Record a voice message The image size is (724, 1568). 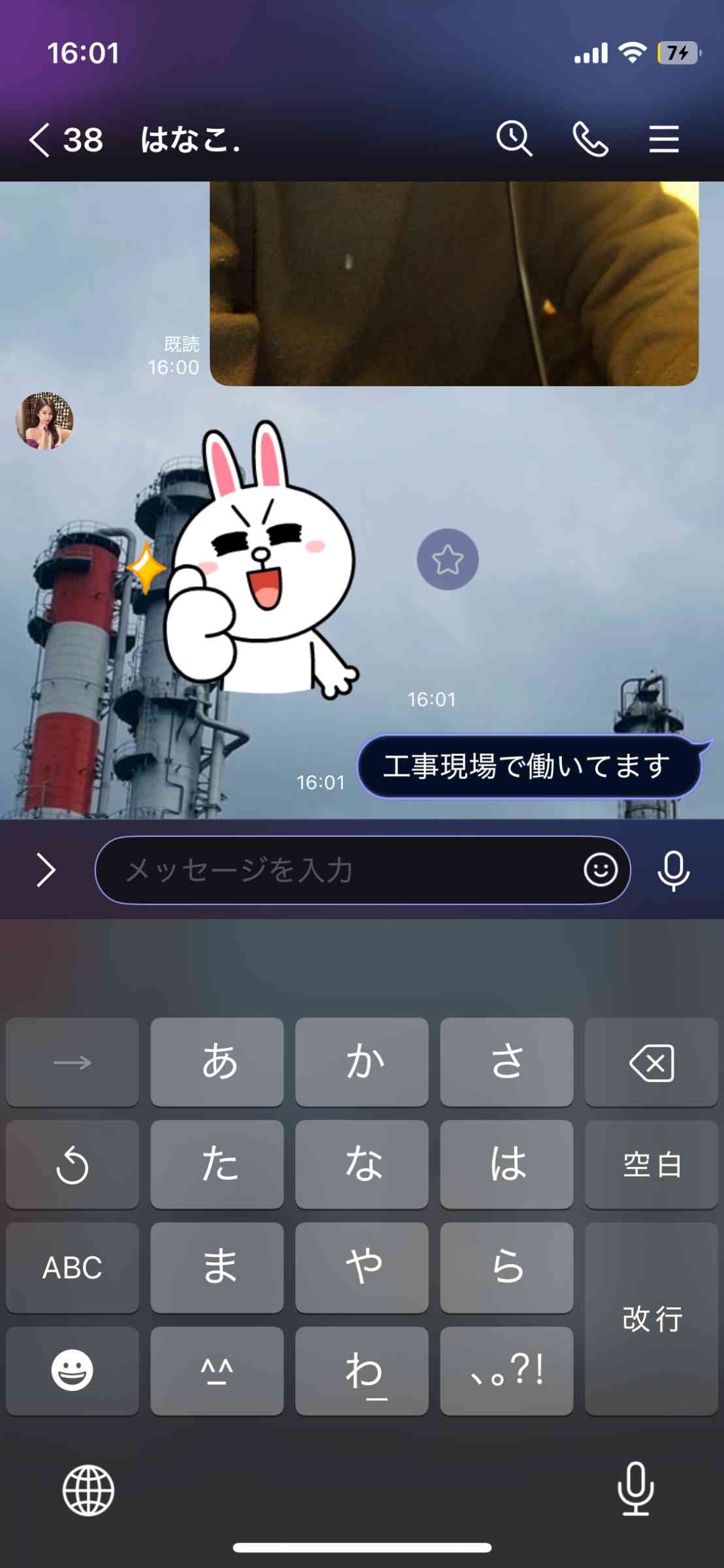point(673,870)
